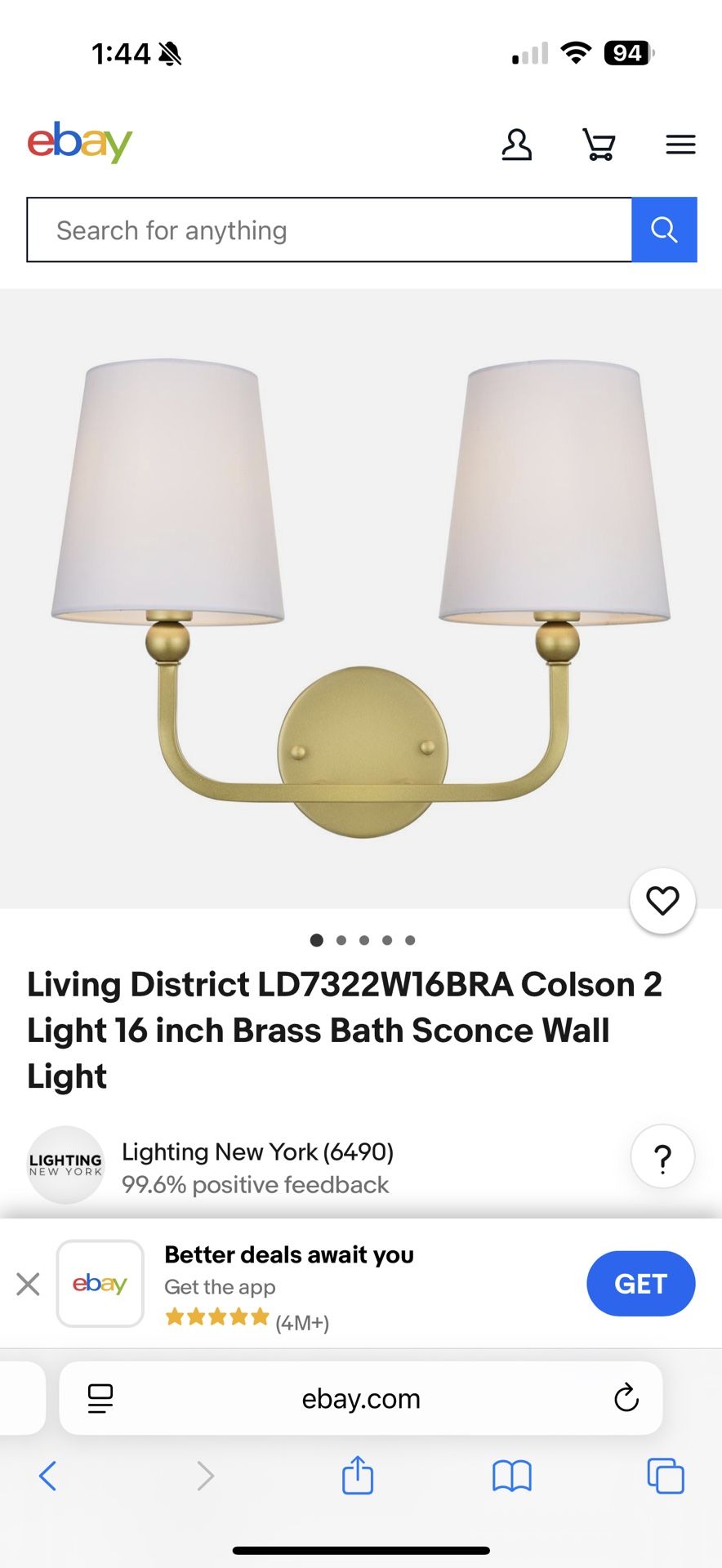Tap the blue search magnifier button

664,230
